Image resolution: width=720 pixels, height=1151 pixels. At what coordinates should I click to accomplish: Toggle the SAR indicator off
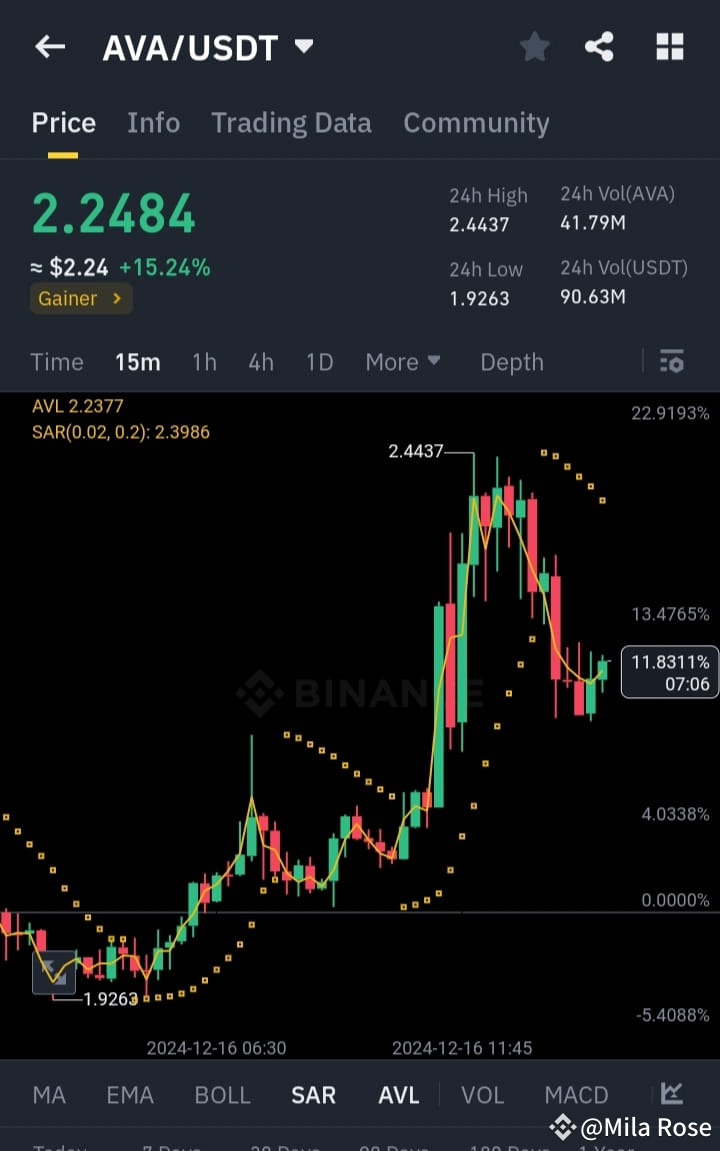[313, 1095]
